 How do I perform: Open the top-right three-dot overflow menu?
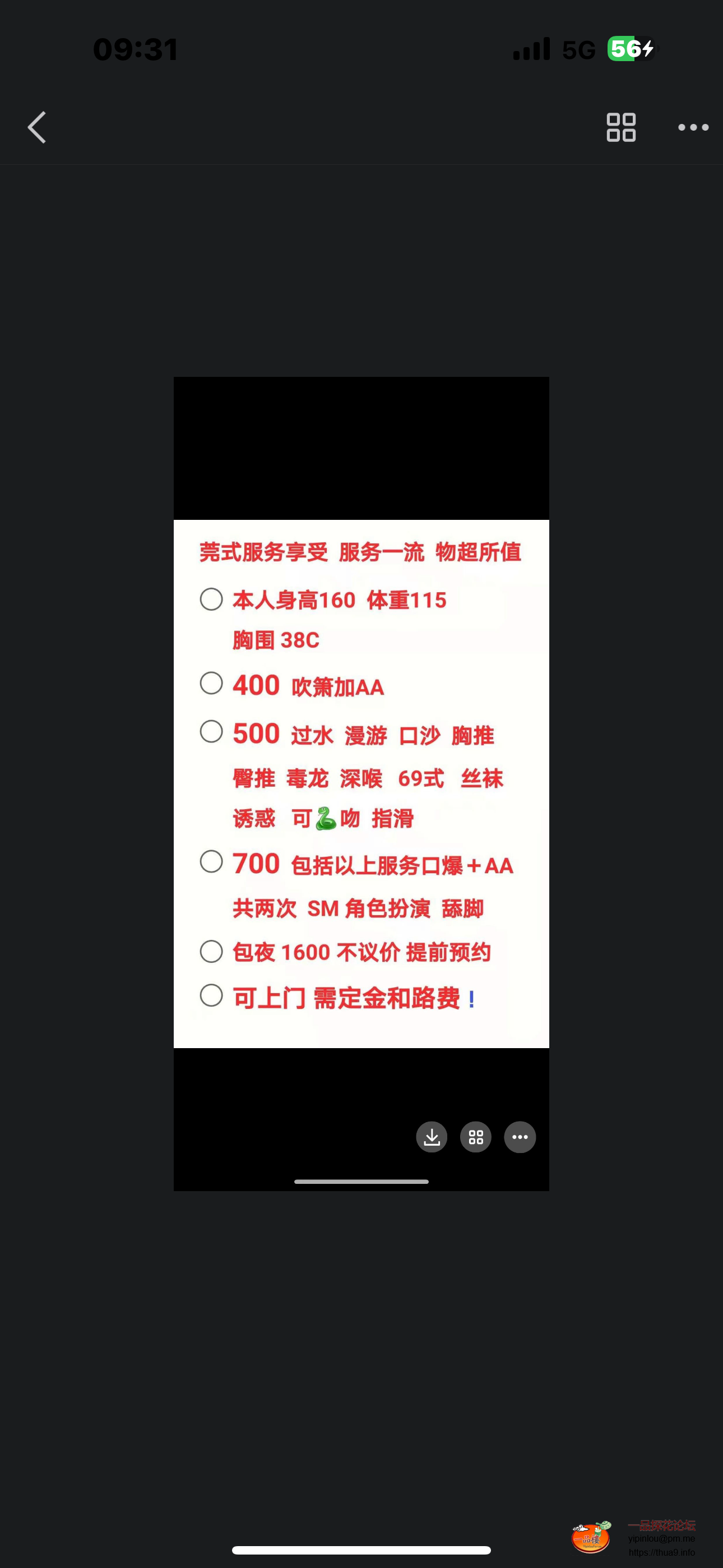tap(693, 127)
